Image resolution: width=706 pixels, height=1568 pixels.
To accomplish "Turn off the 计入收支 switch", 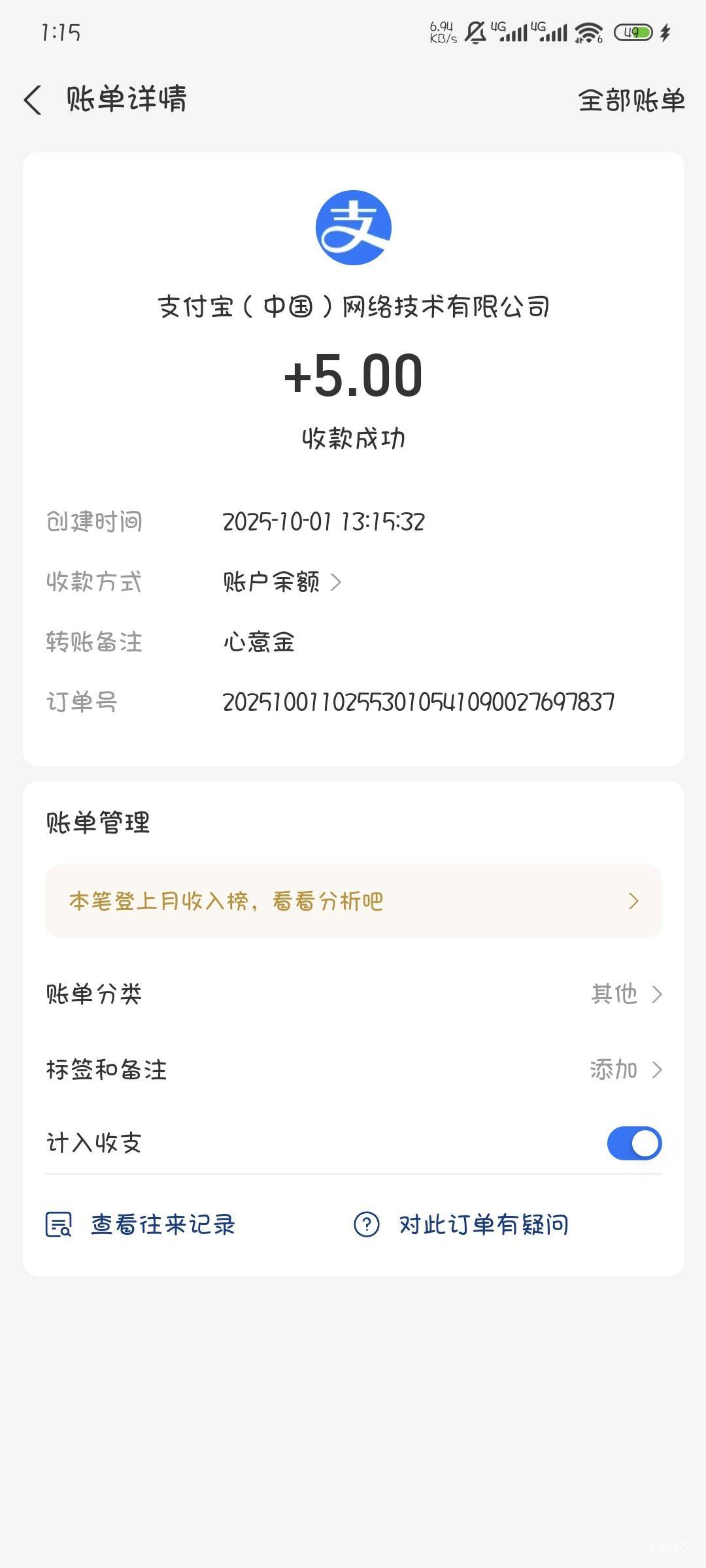I will pyautogui.click(x=633, y=1143).
